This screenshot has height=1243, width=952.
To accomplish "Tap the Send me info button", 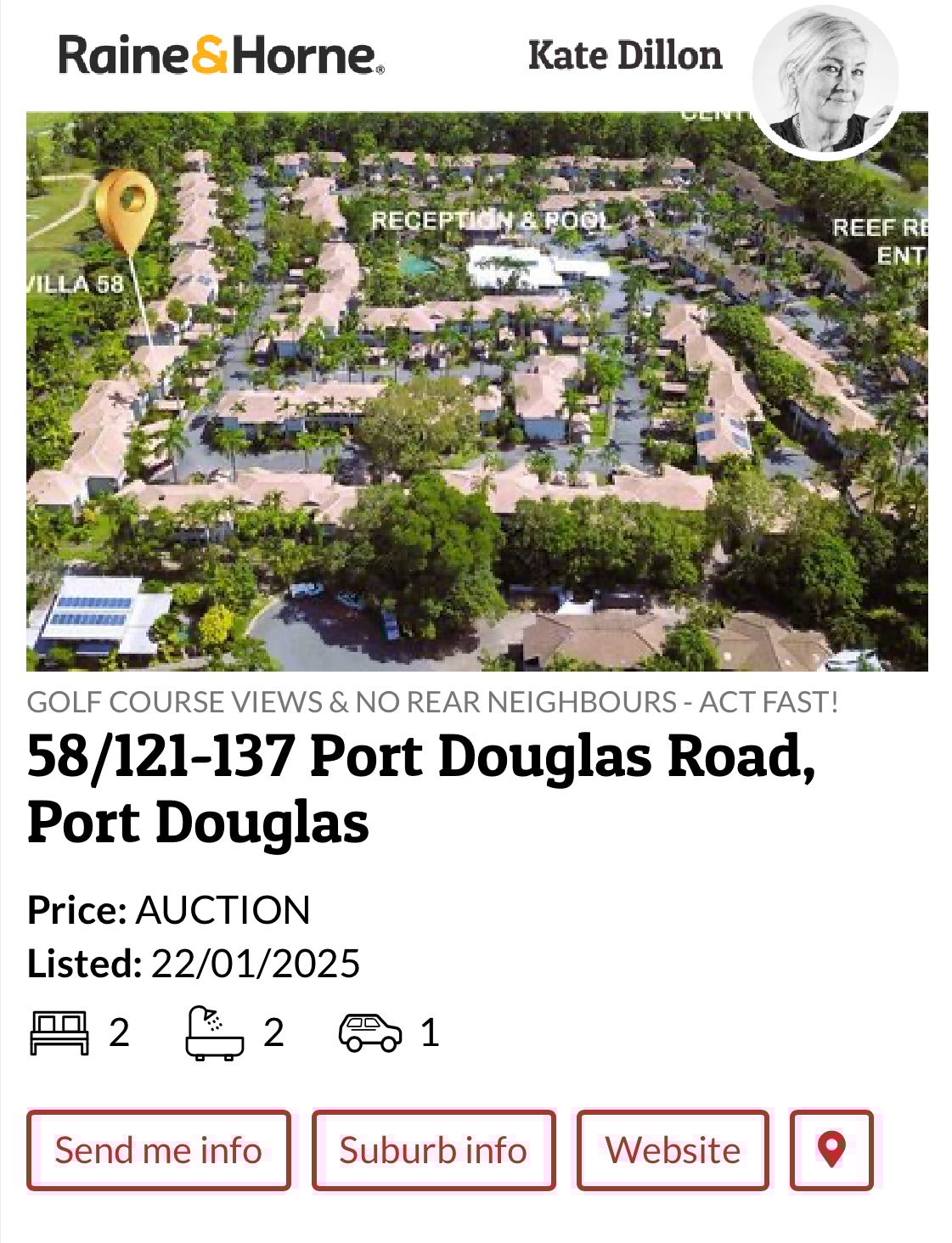I will [x=158, y=1150].
